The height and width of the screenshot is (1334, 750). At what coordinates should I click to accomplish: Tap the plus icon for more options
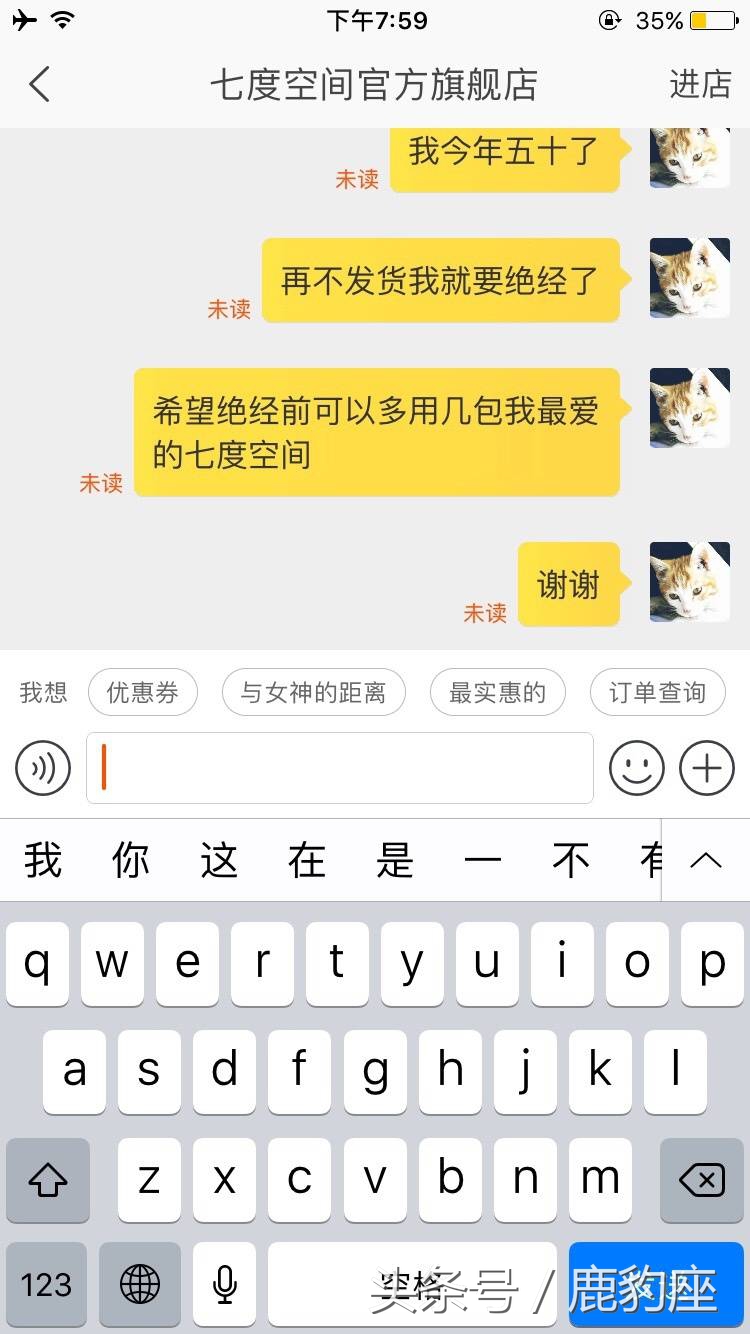point(706,768)
